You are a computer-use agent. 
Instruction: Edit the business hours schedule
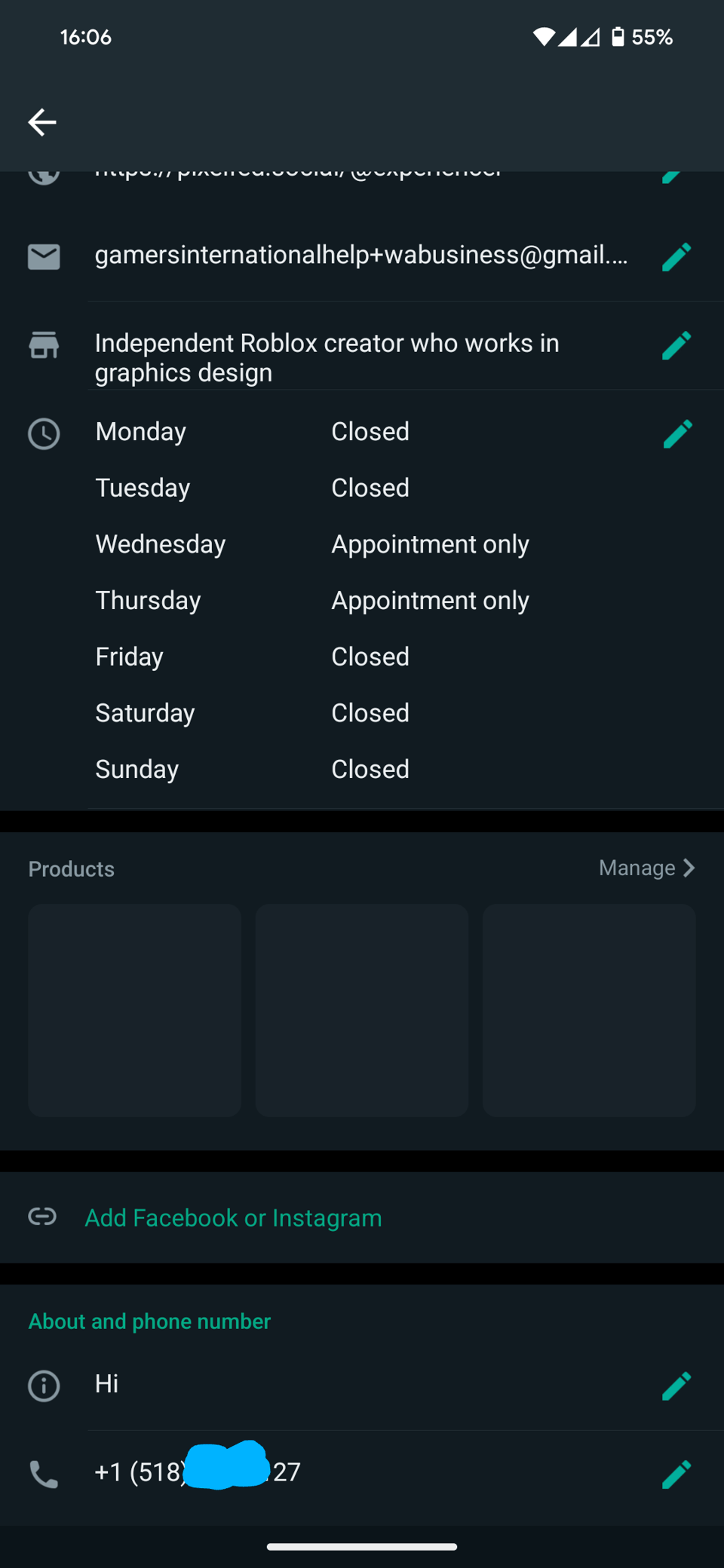pyautogui.click(x=676, y=433)
